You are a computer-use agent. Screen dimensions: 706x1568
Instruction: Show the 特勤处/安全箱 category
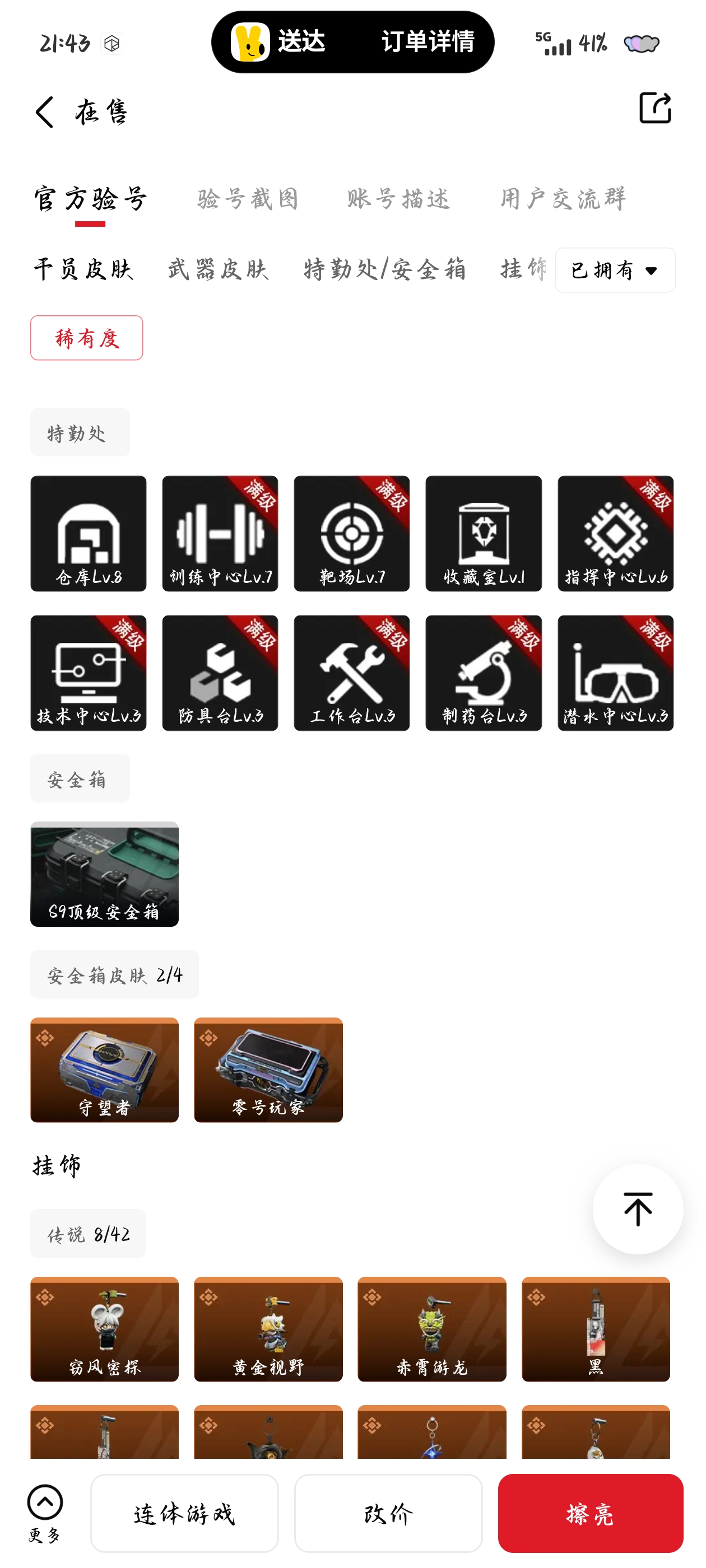point(385,269)
